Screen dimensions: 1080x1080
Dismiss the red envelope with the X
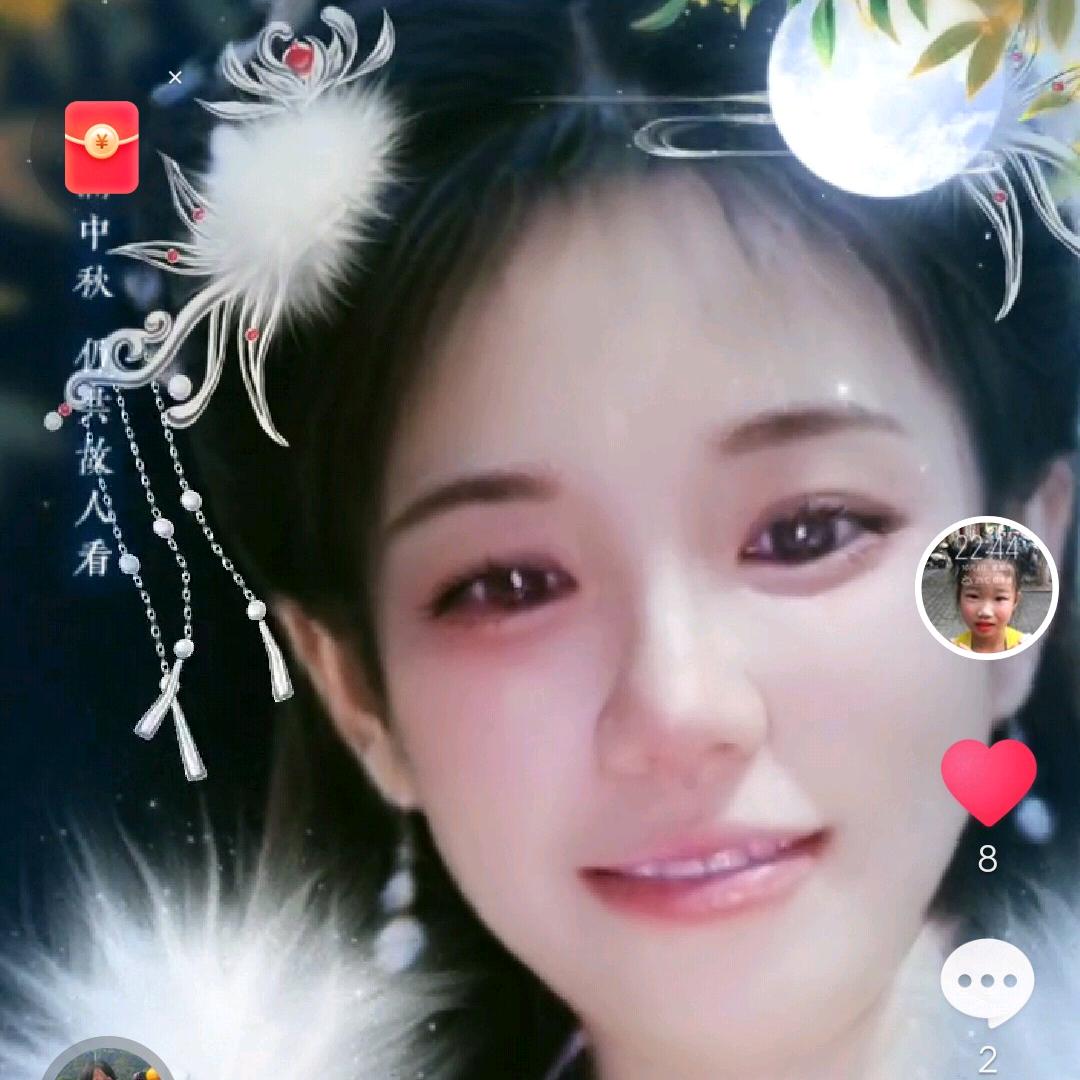tap(175, 77)
